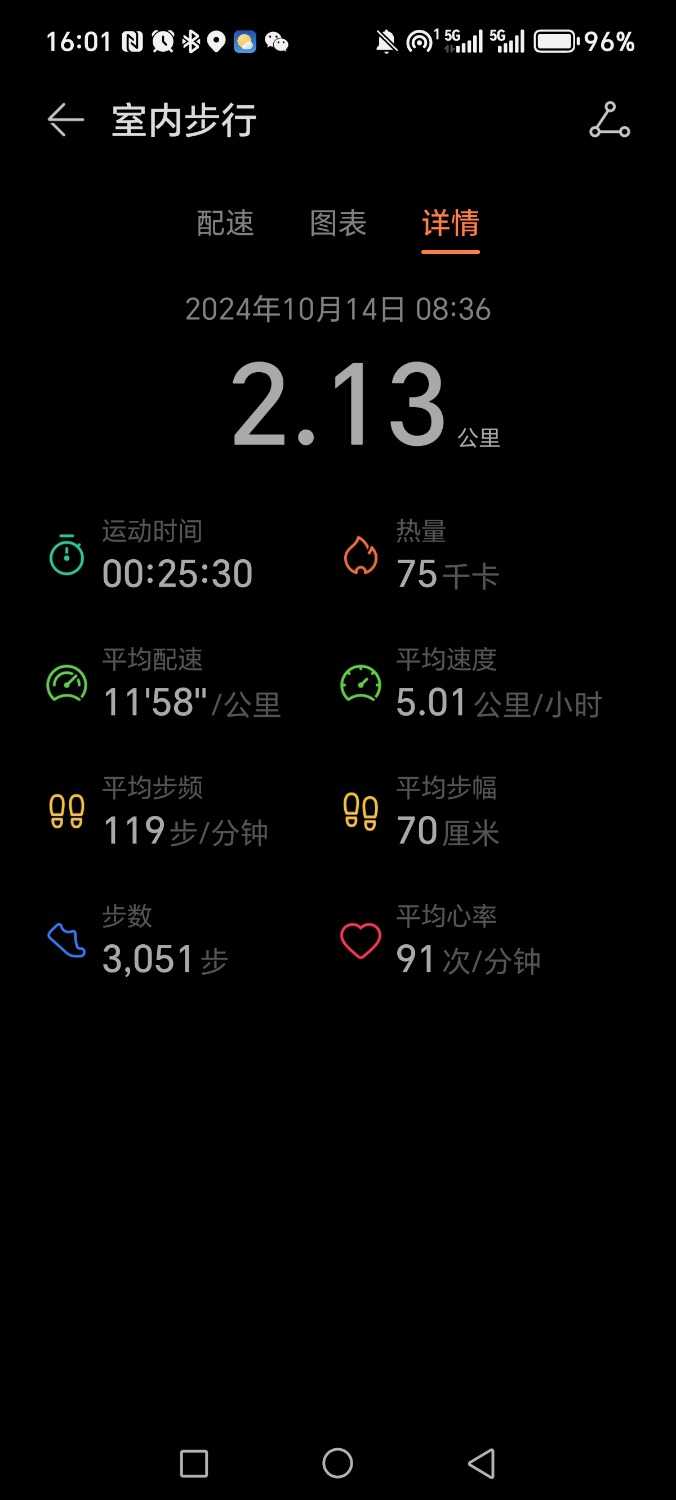This screenshot has width=676, height=1500.
Task: Tap the system home button
Action: [x=338, y=1463]
